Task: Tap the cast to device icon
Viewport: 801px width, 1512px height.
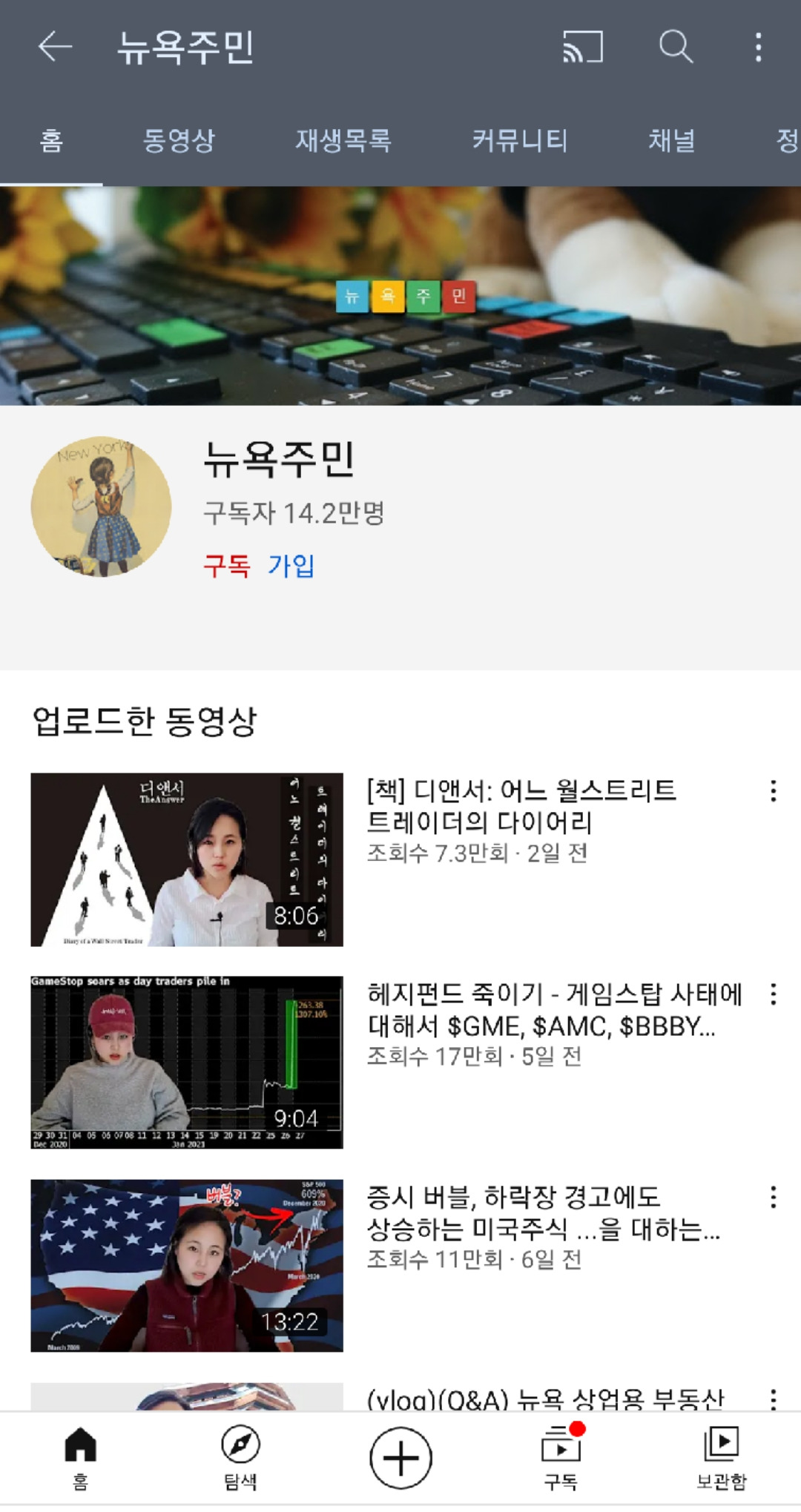Action: [x=582, y=47]
